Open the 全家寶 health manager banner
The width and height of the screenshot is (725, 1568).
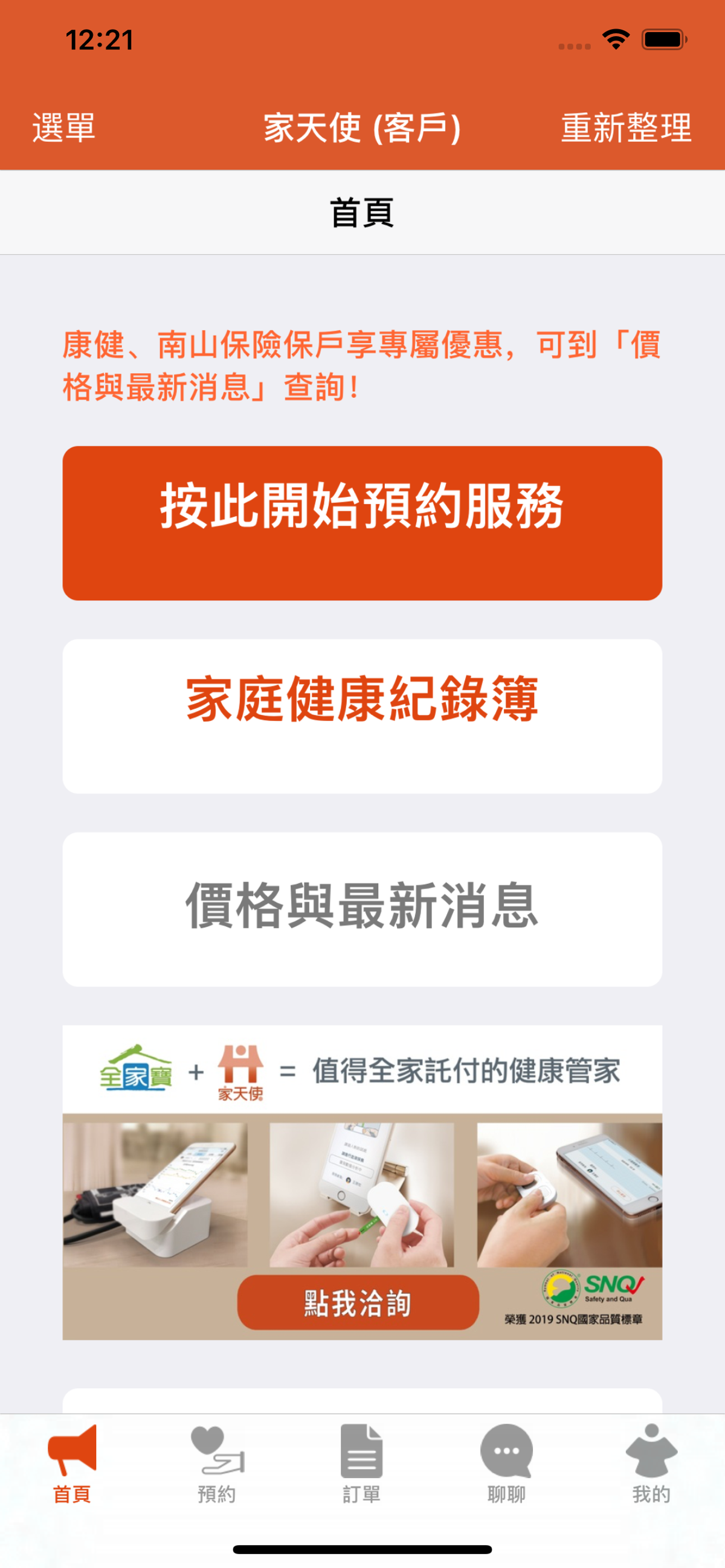pos(362,1182)
